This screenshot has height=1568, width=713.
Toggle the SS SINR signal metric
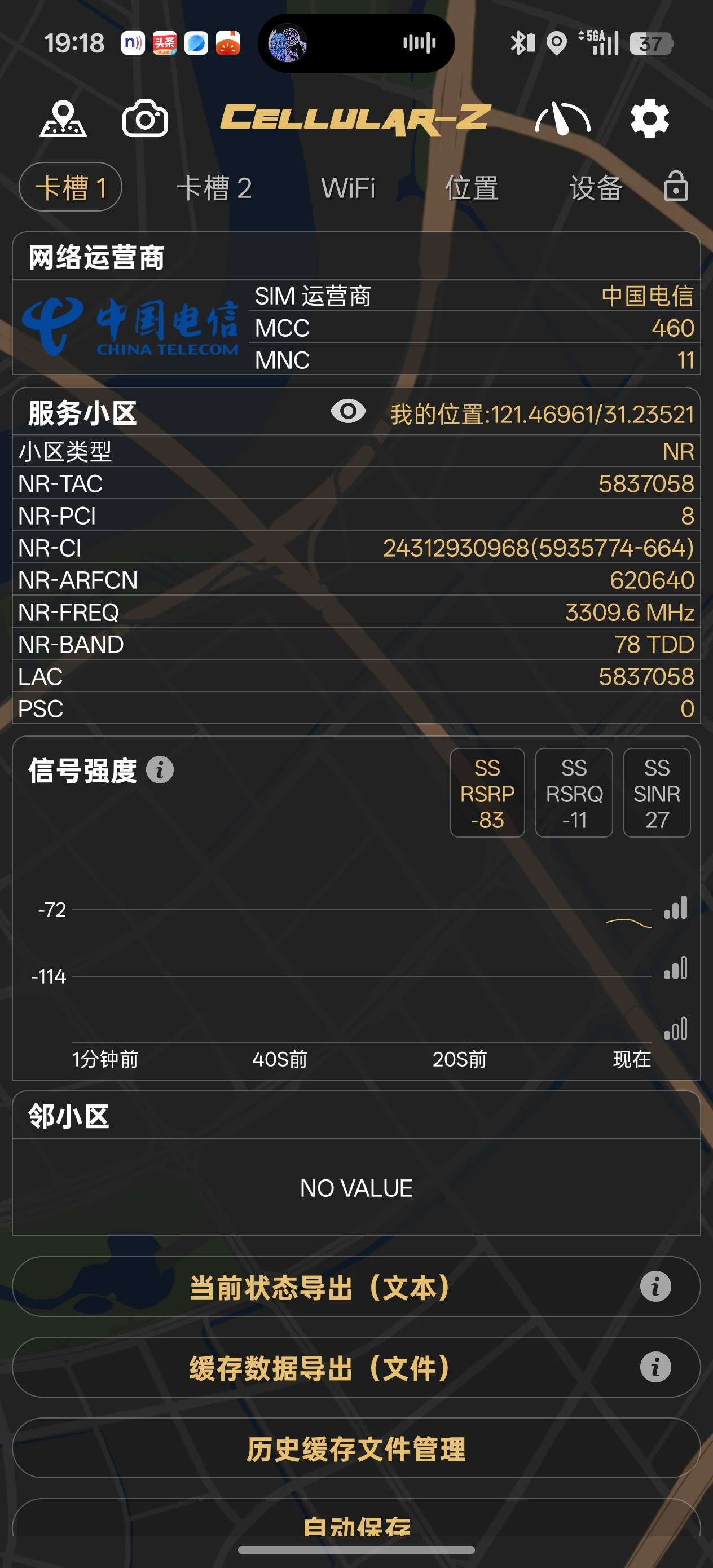pos(657,793)
